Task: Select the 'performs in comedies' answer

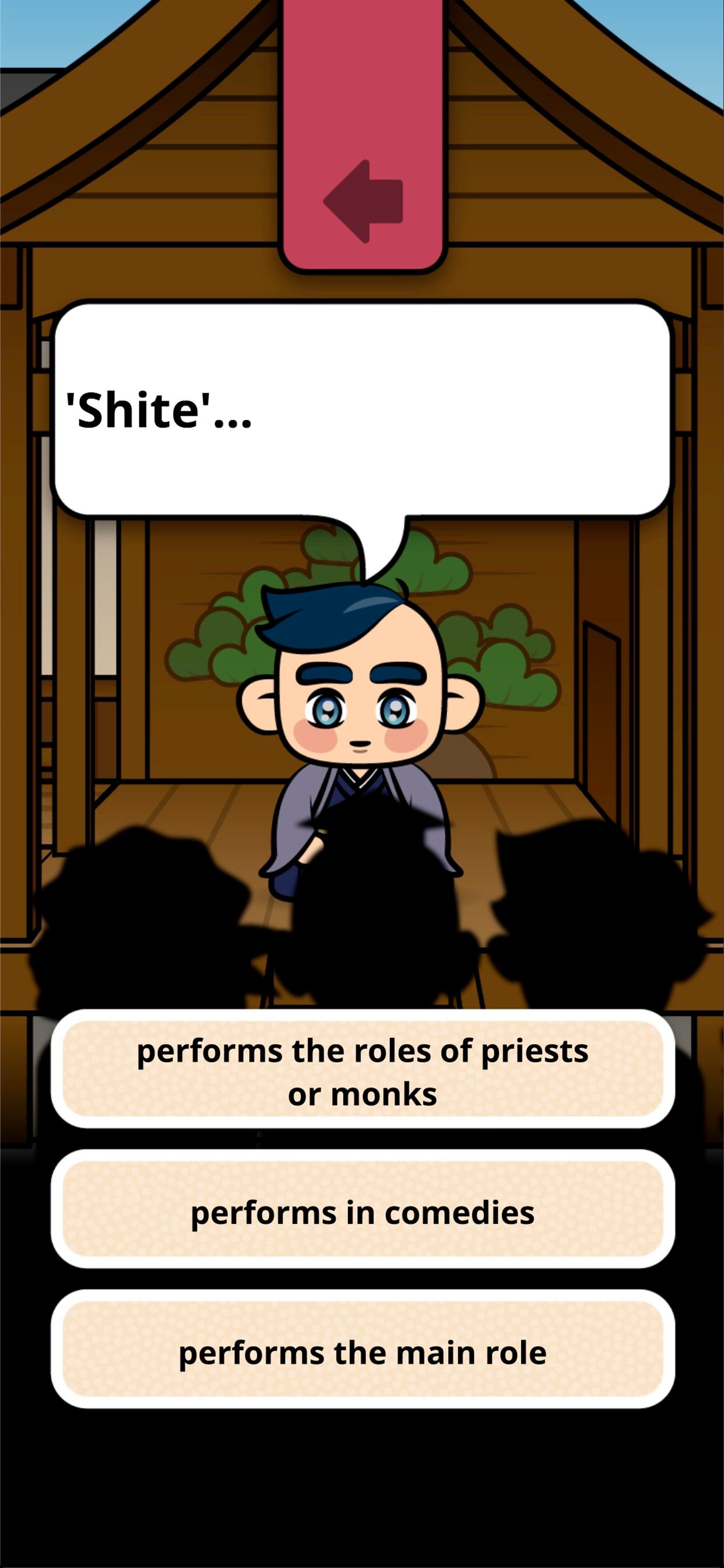Action: click(363, 1212)
